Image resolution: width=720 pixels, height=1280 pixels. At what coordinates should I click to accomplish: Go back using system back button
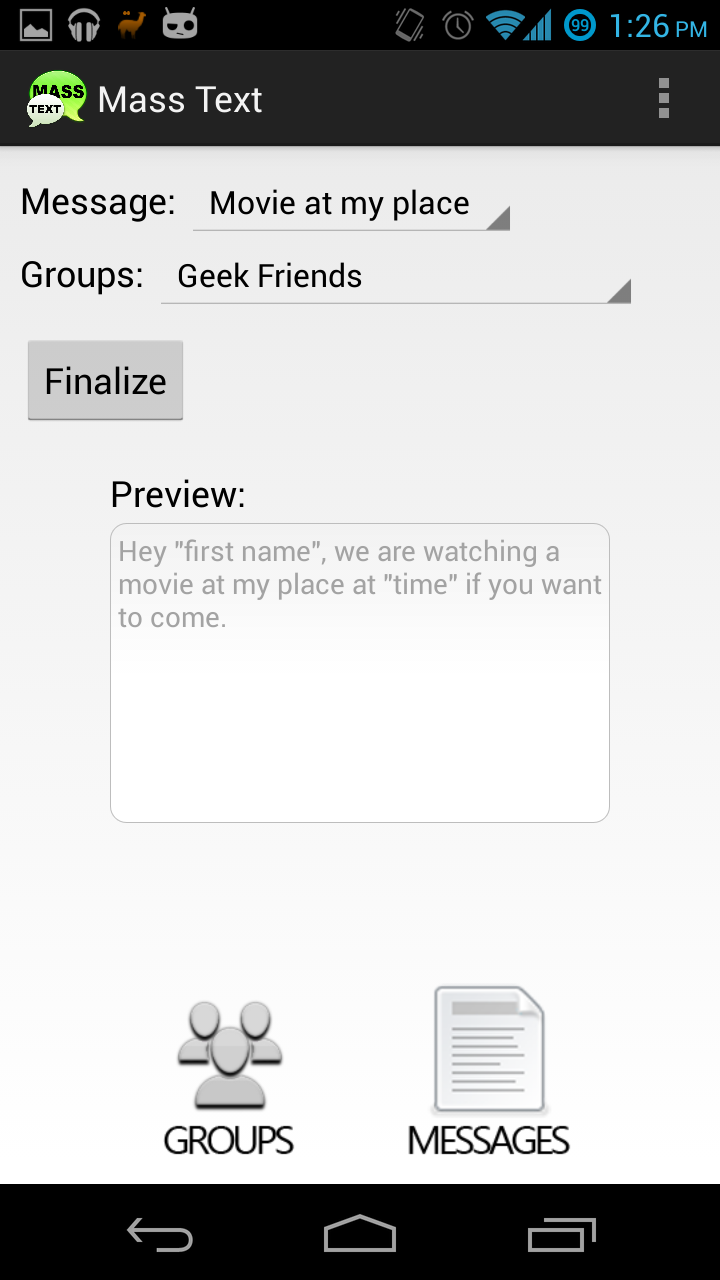pos(160,1235)
